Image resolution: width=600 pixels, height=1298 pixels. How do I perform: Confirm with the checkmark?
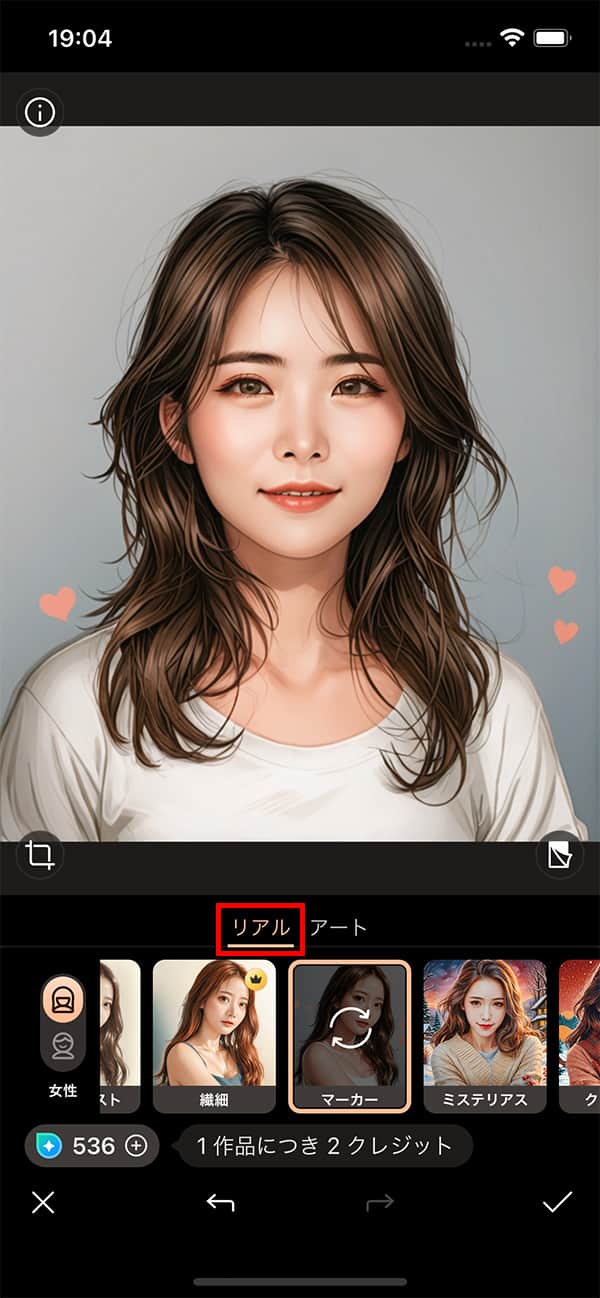click(557, 1203)
